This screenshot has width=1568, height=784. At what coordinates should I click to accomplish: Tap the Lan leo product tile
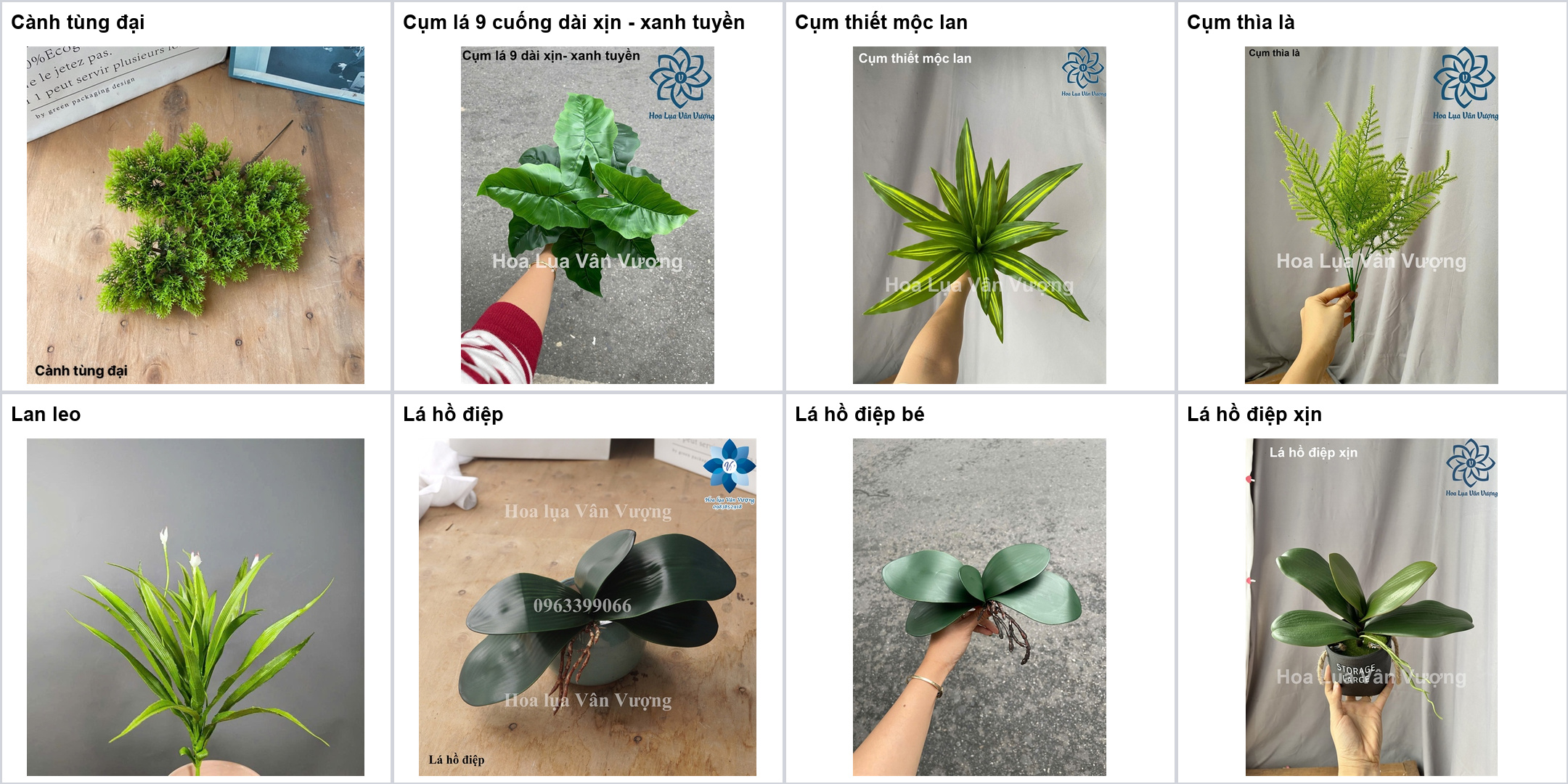pos(195,588)
